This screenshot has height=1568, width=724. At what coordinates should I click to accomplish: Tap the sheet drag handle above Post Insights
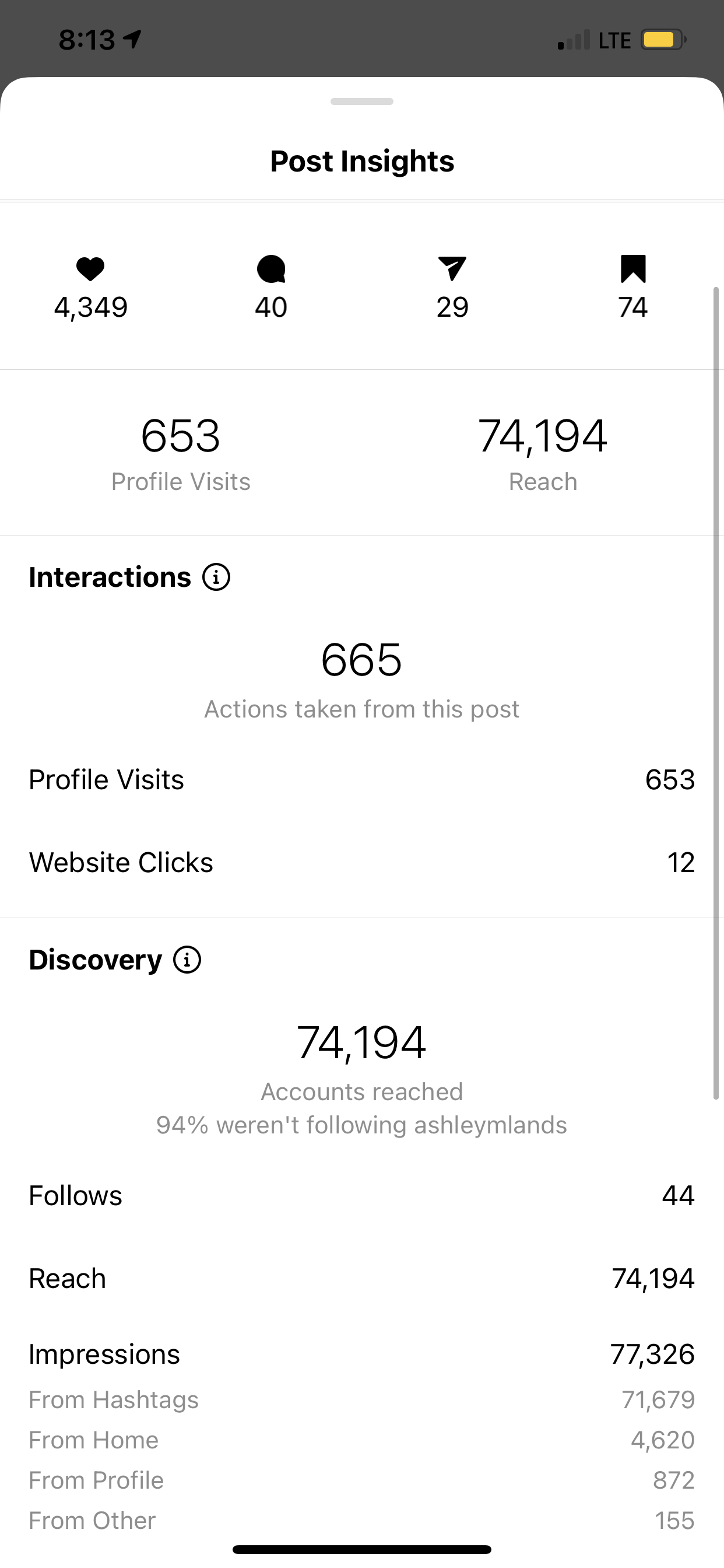[362, 101]
